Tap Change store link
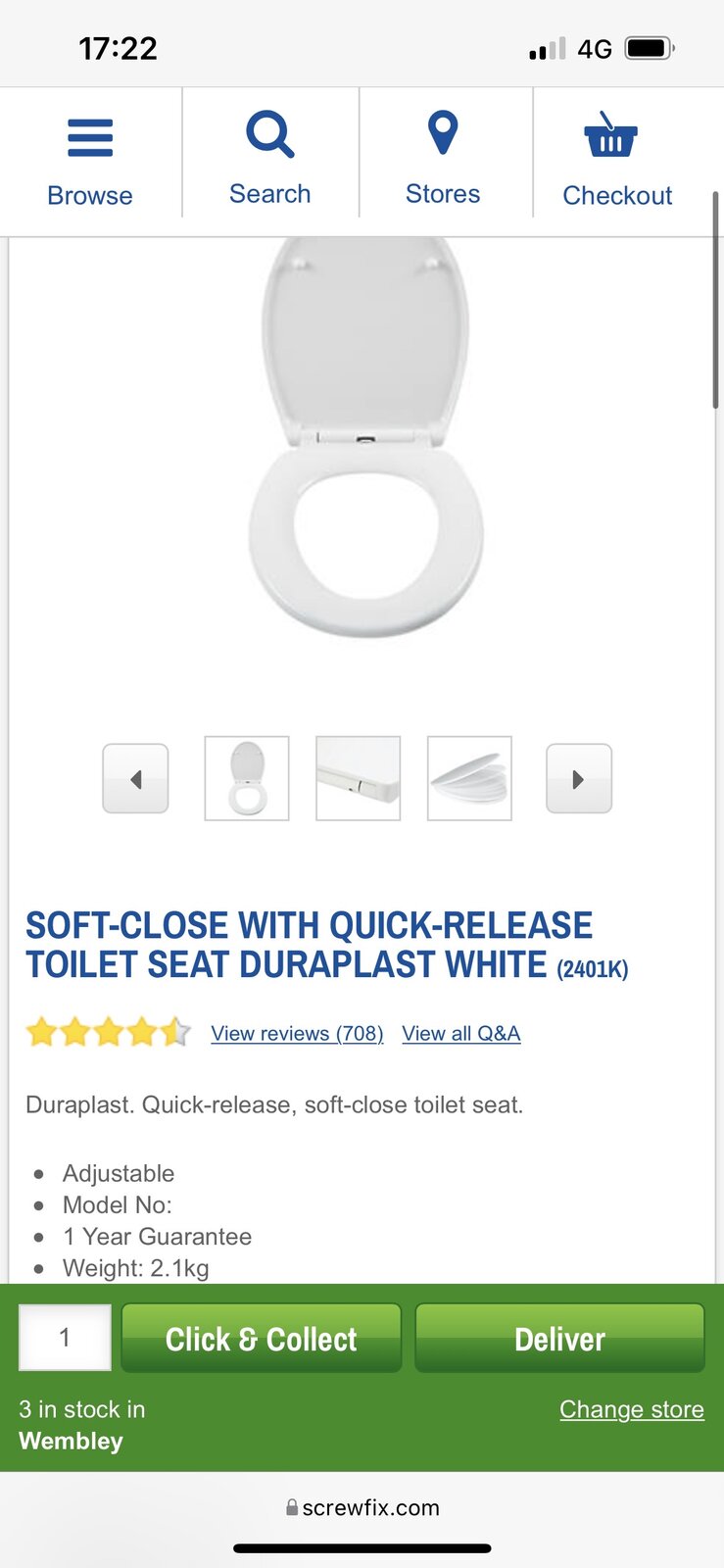The height and width of the screenshot is (1568, 724). point(631,1409)
